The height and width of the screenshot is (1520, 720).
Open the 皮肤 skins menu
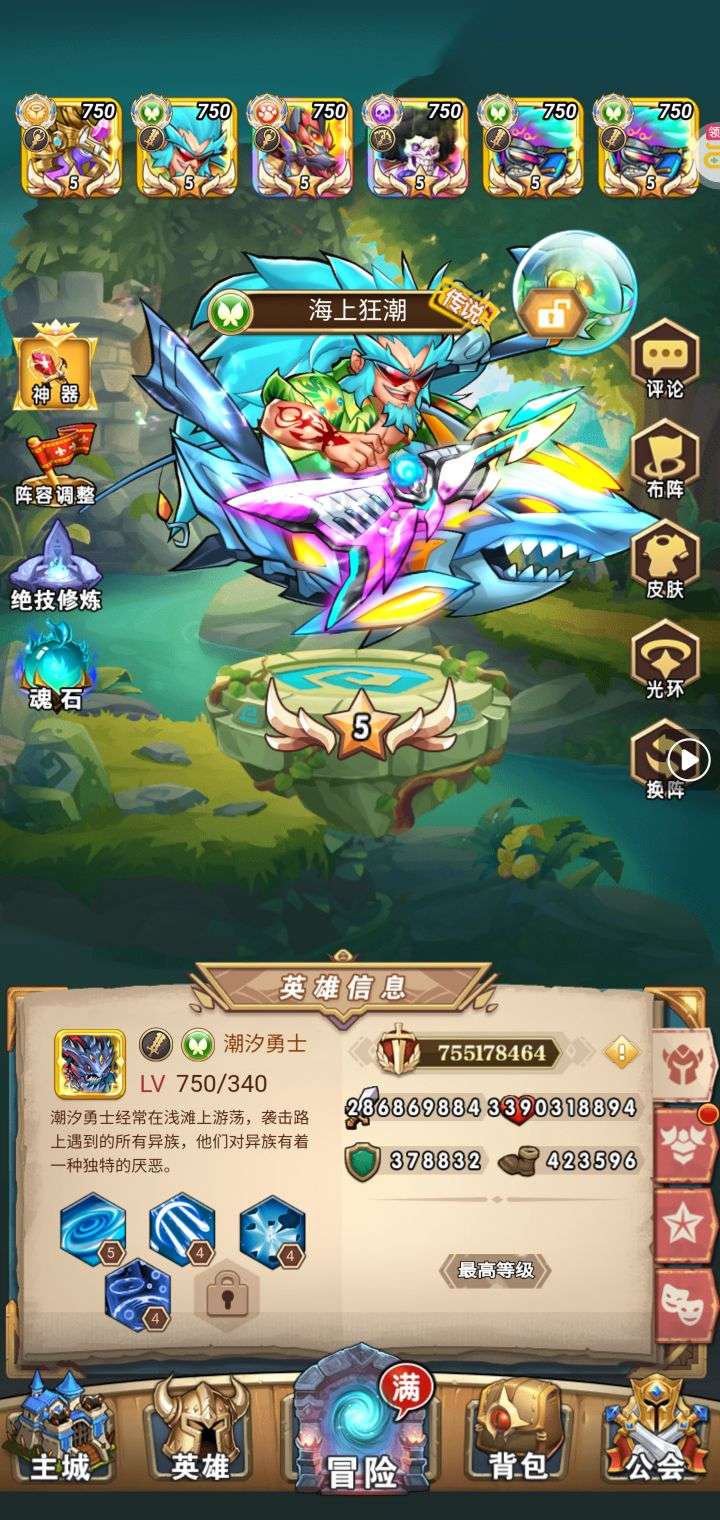point(664,560)
